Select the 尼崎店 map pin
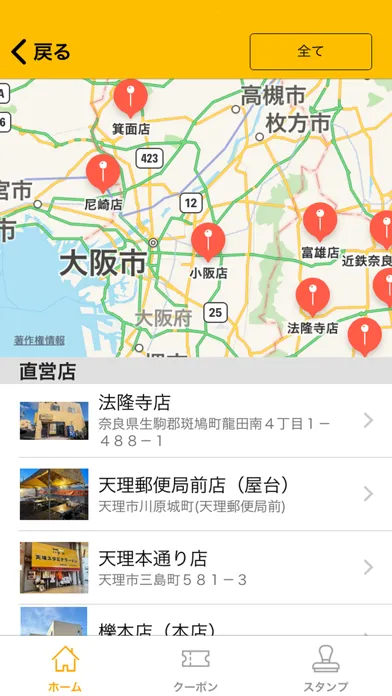 (103, 174)
